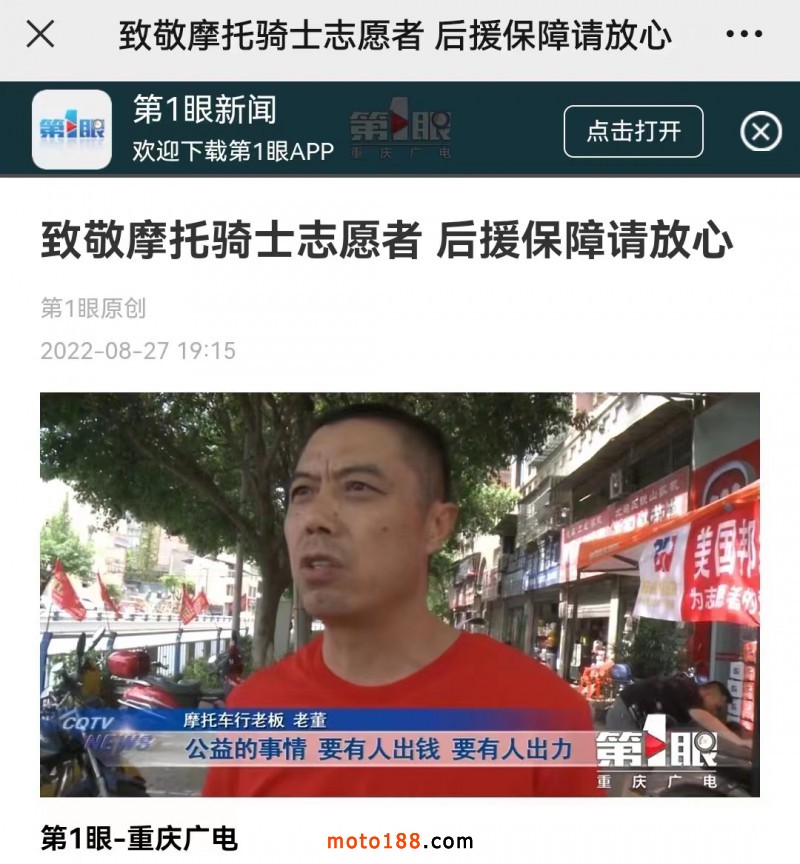This screenshot has width=800, height=864.
Task: Open the news video thumbnail
Action: click(400, 594)
